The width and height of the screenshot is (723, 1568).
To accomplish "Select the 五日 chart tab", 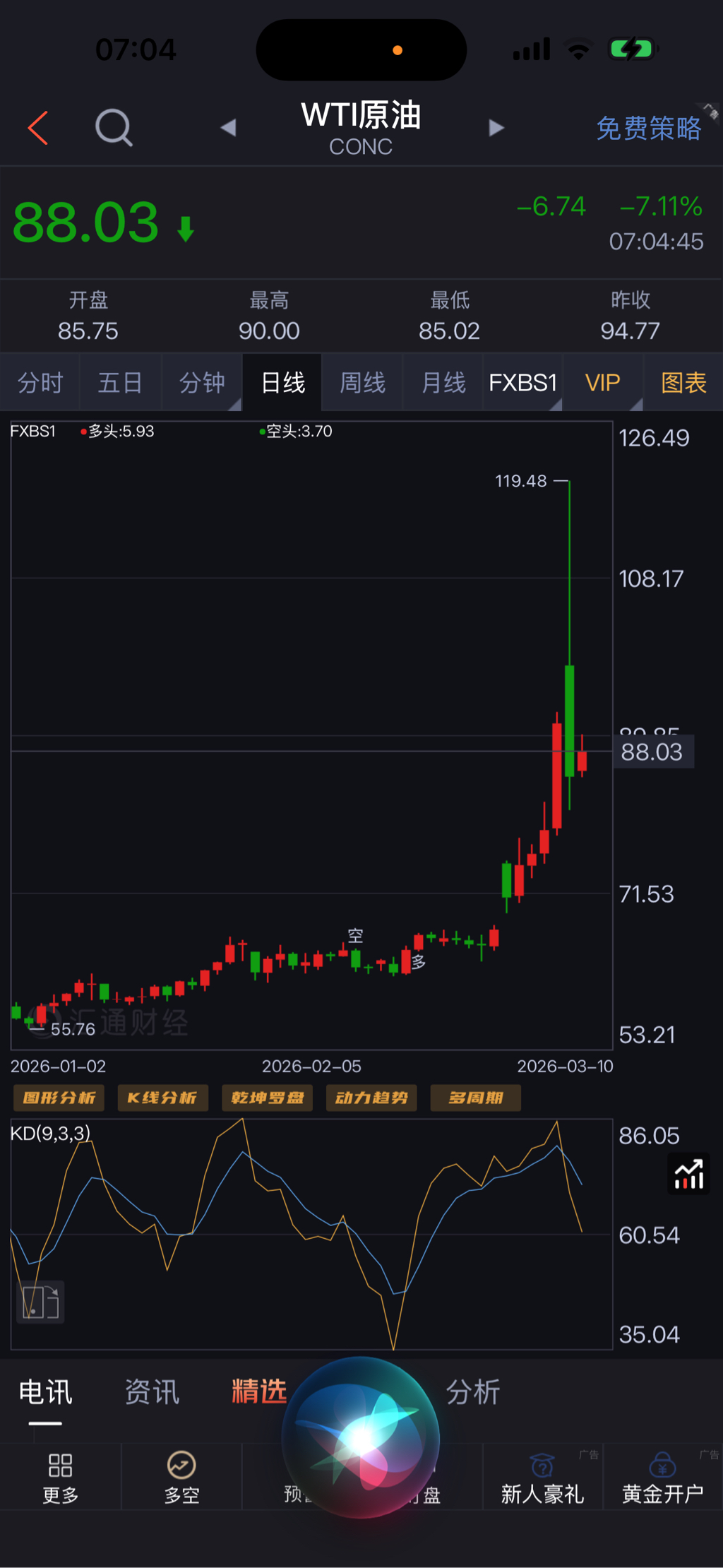I will [x=120, y=383].
